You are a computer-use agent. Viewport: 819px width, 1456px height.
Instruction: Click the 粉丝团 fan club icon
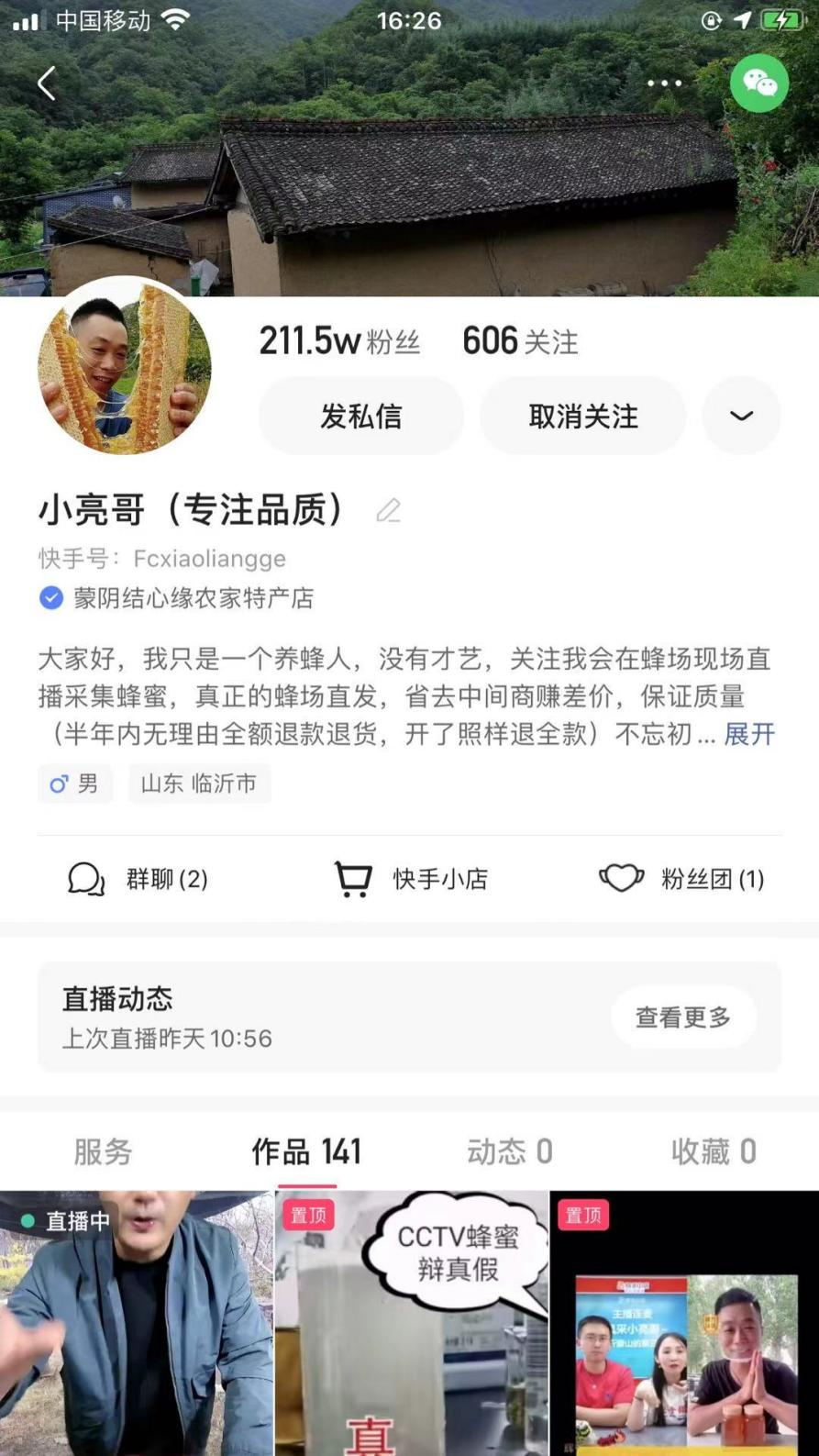coord(622,878)
